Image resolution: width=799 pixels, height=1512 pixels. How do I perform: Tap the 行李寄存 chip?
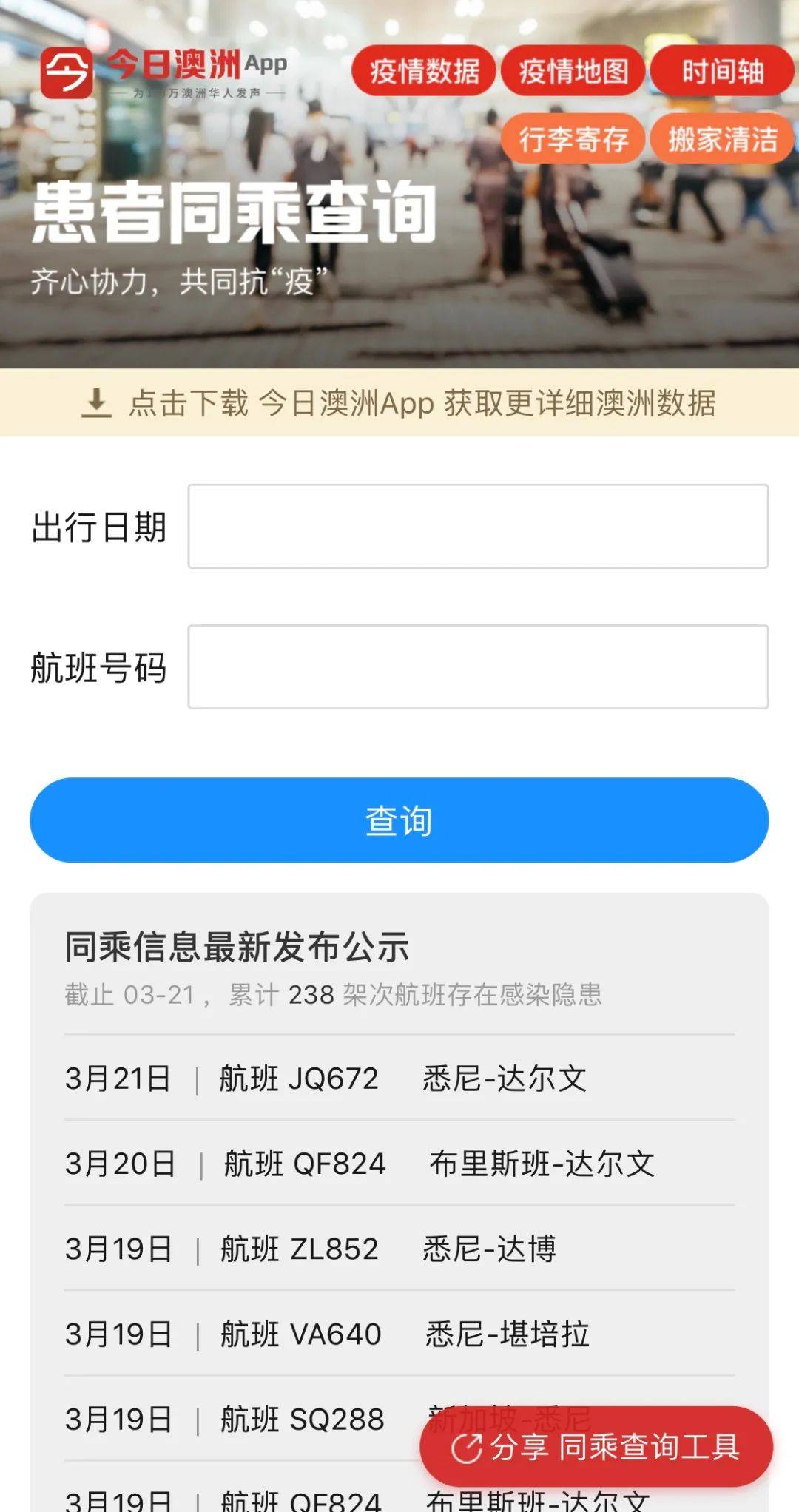coord(573,139)
